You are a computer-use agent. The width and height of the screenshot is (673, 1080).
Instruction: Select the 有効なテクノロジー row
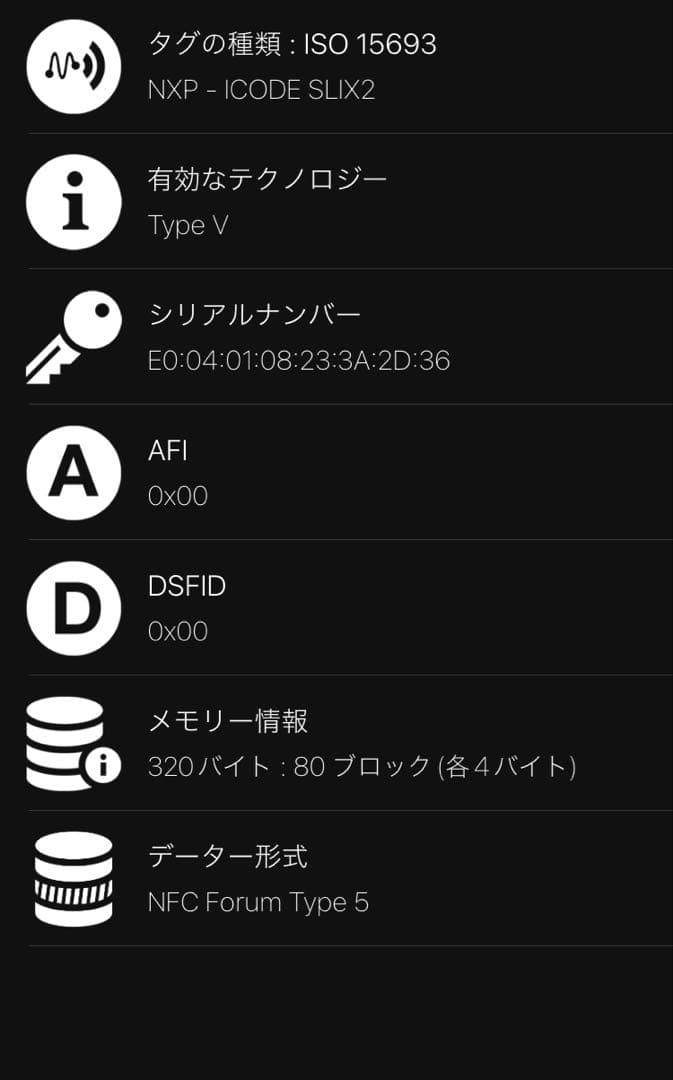point(336,202)
